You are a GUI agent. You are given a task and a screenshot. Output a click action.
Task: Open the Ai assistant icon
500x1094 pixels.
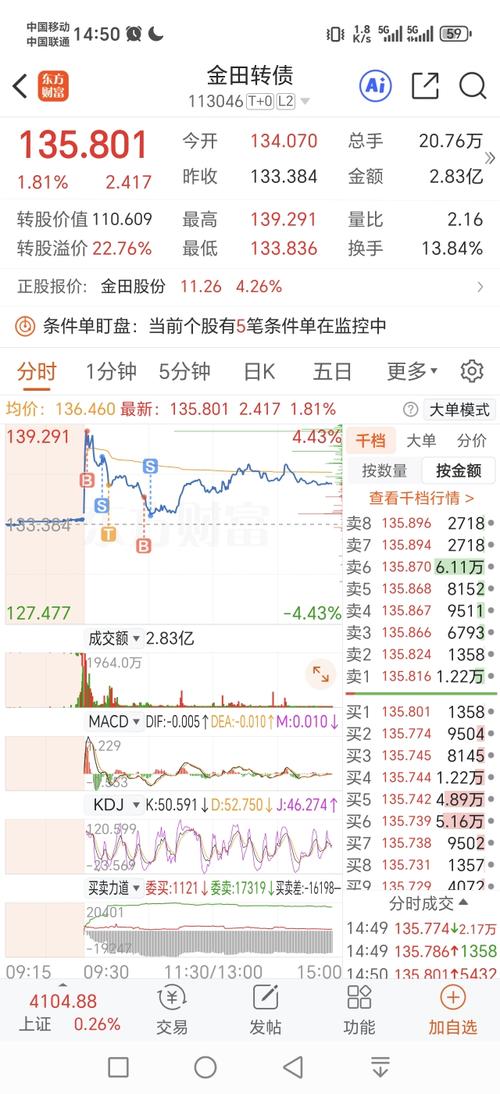point(375,86)
